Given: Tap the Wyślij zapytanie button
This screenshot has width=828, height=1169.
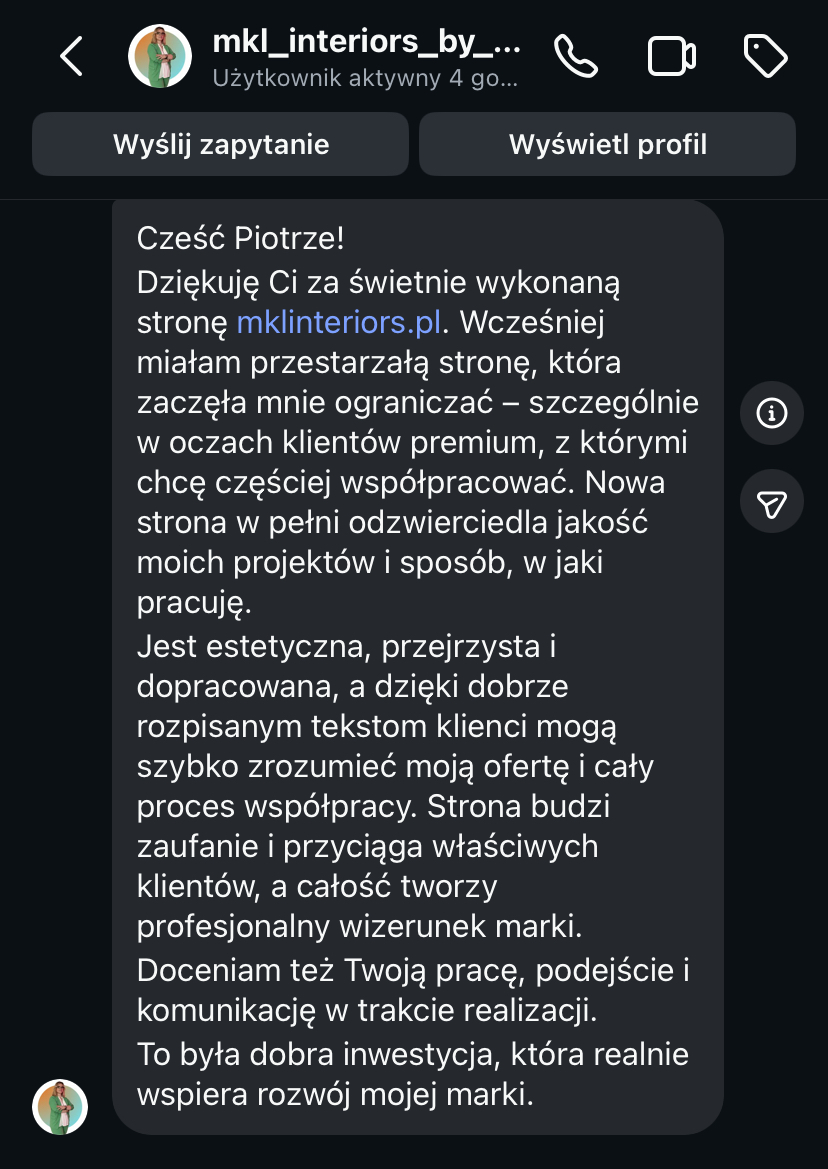Looking at the screenshot, I should click(x=221, y=144).
